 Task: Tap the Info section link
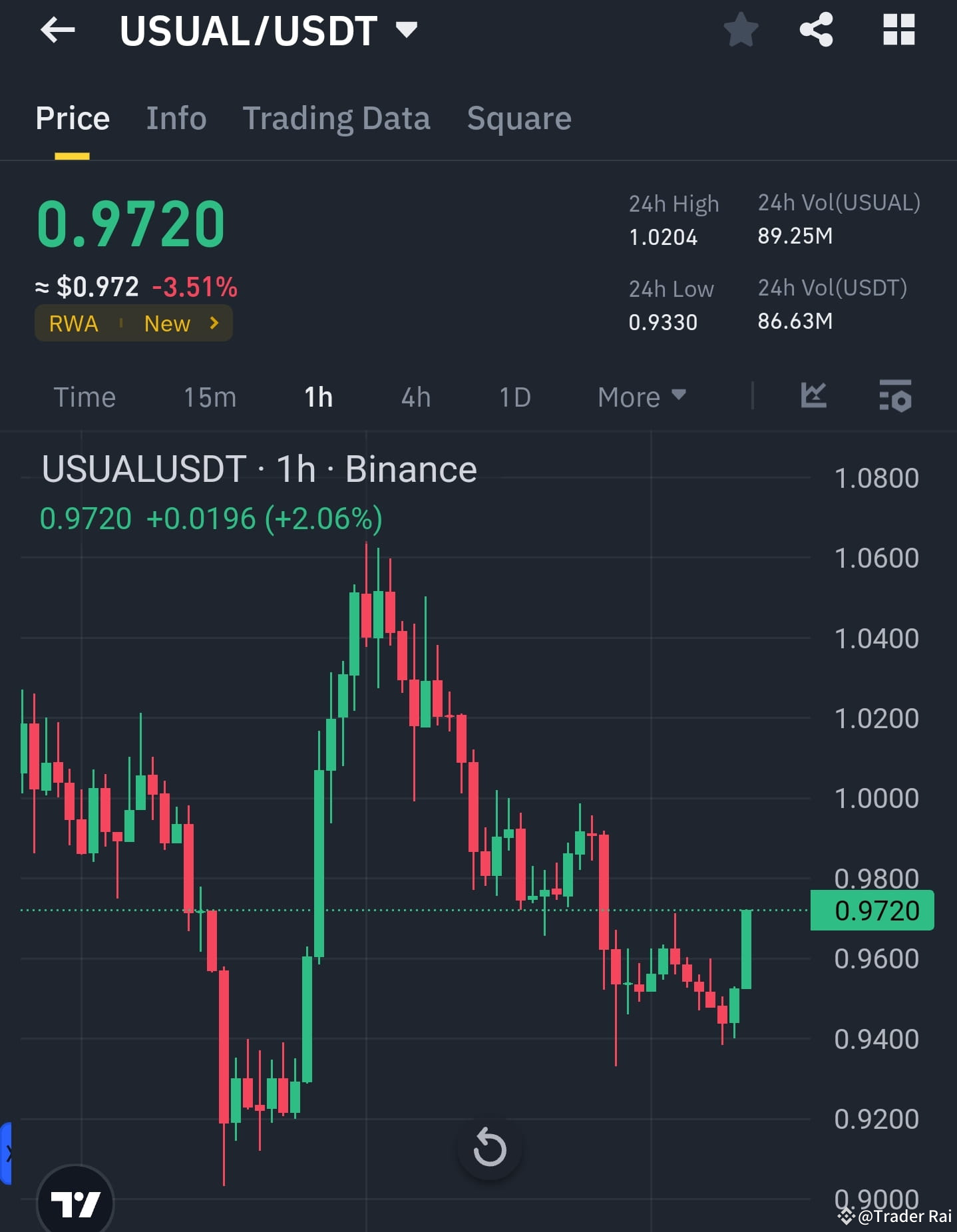pos(176,118)
